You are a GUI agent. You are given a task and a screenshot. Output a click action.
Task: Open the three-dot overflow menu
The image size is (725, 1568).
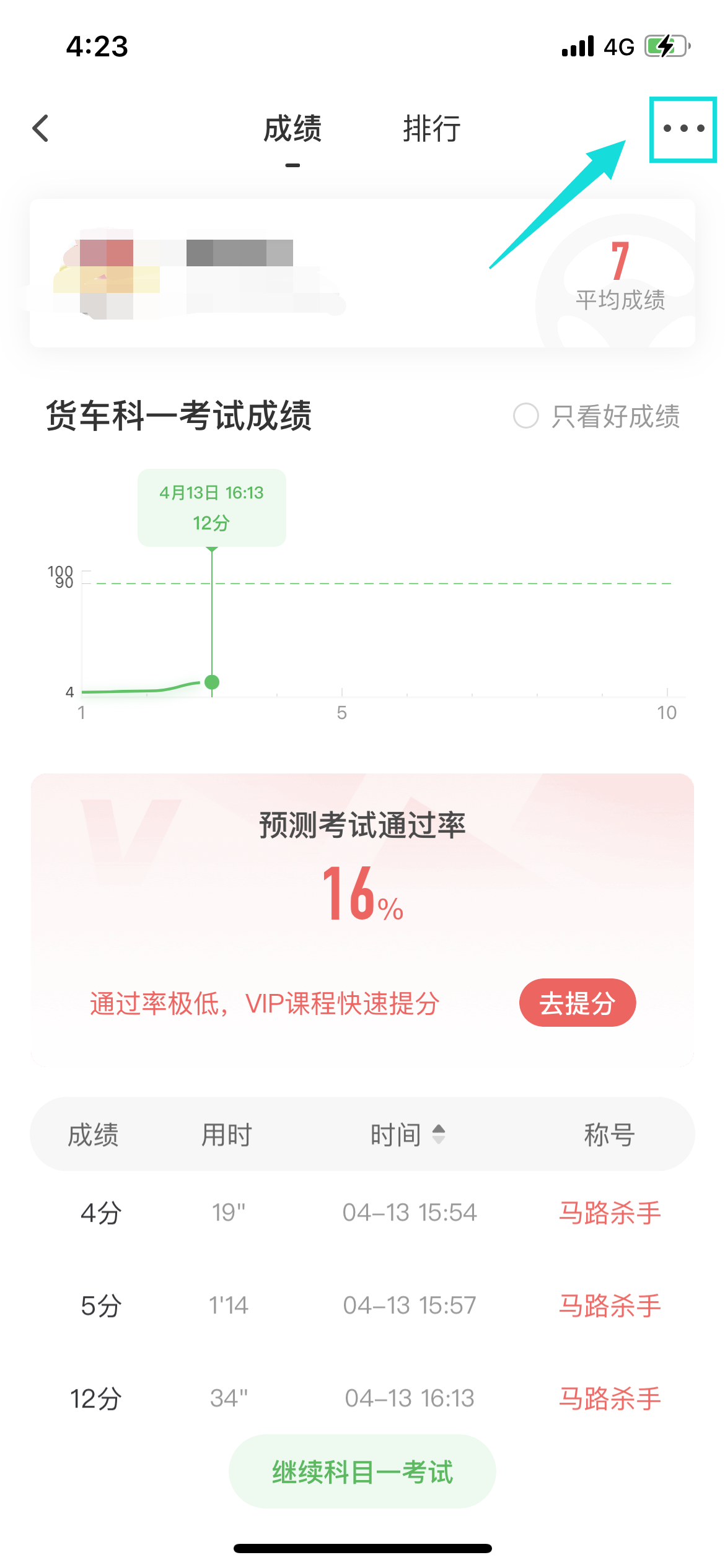(683, 129)
